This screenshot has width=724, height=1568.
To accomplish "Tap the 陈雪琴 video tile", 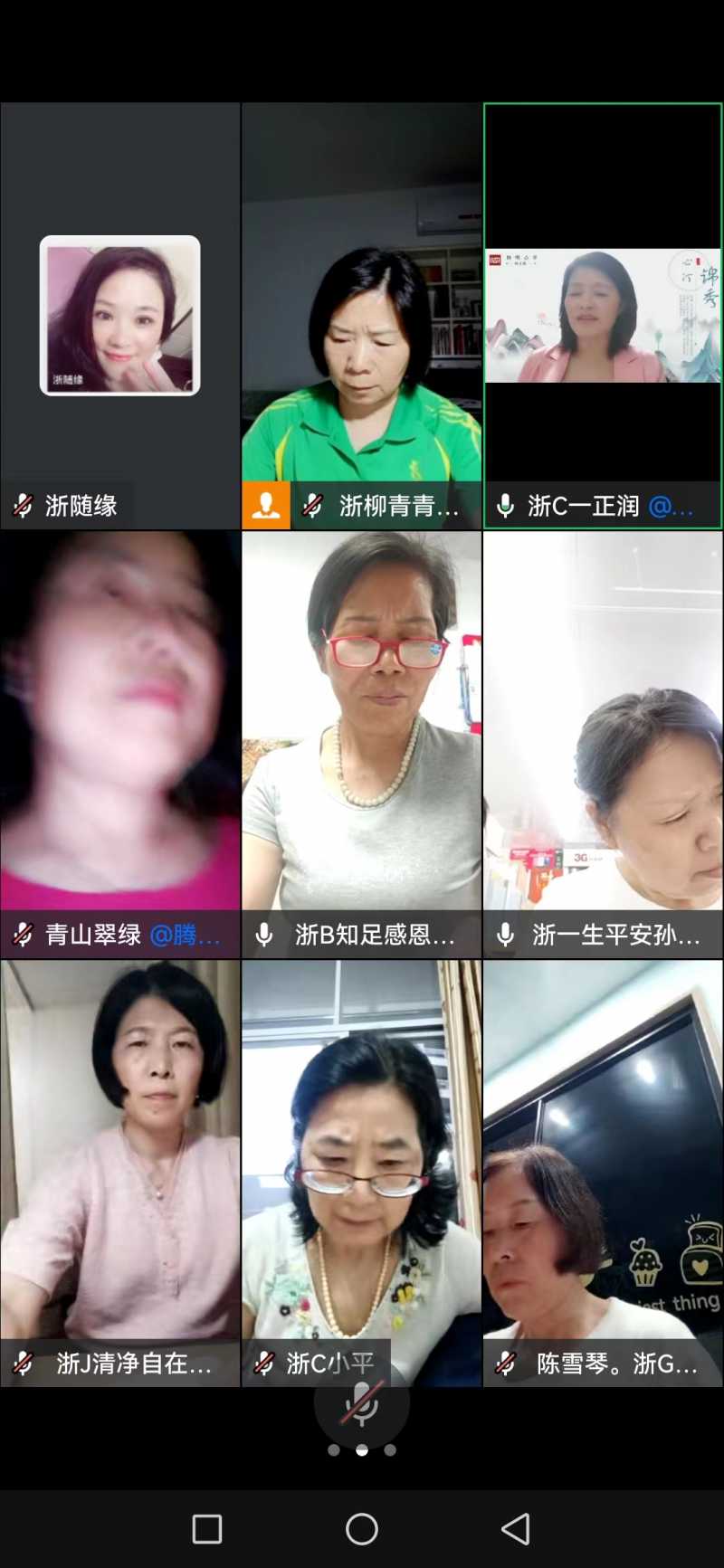I will tap(603, 1173).
